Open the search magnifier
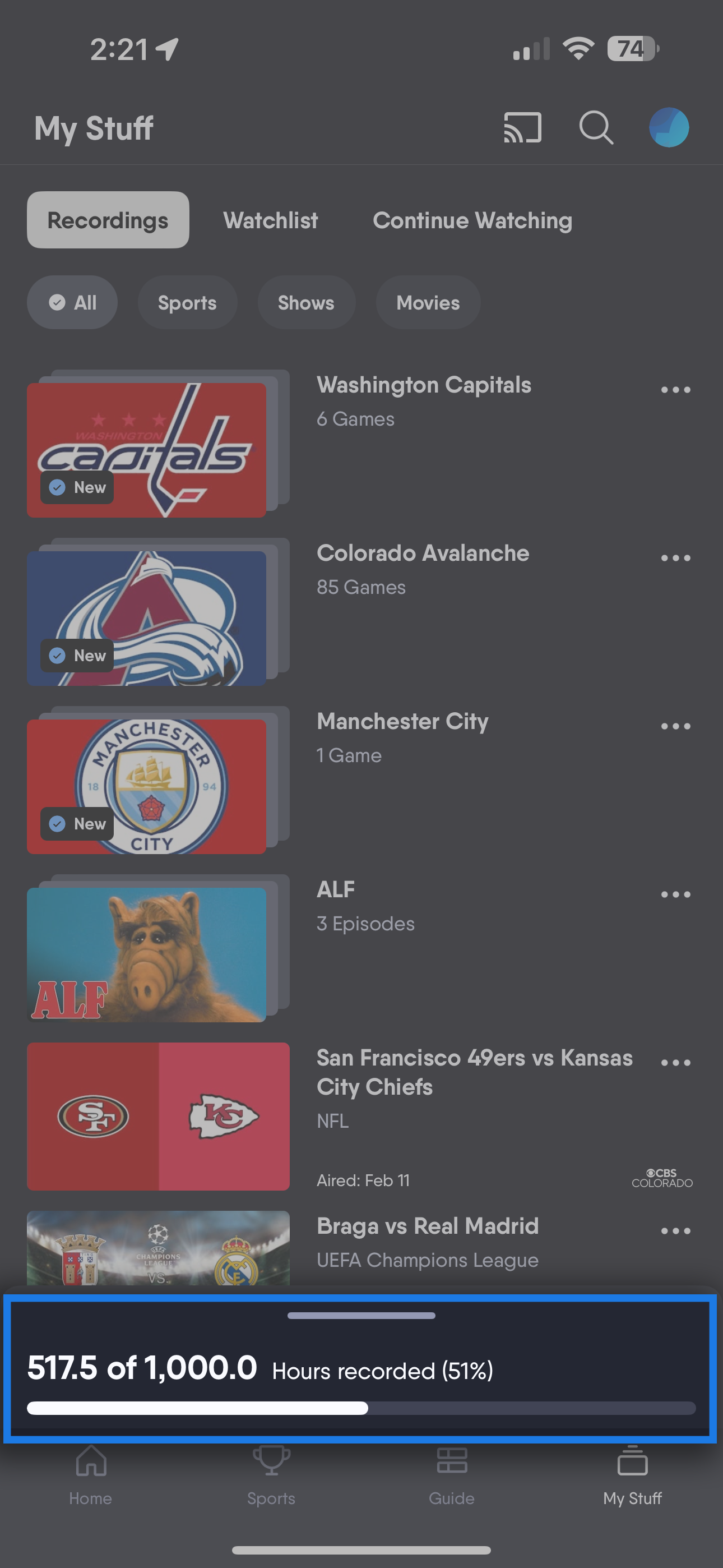 click(x=596, y=128)
